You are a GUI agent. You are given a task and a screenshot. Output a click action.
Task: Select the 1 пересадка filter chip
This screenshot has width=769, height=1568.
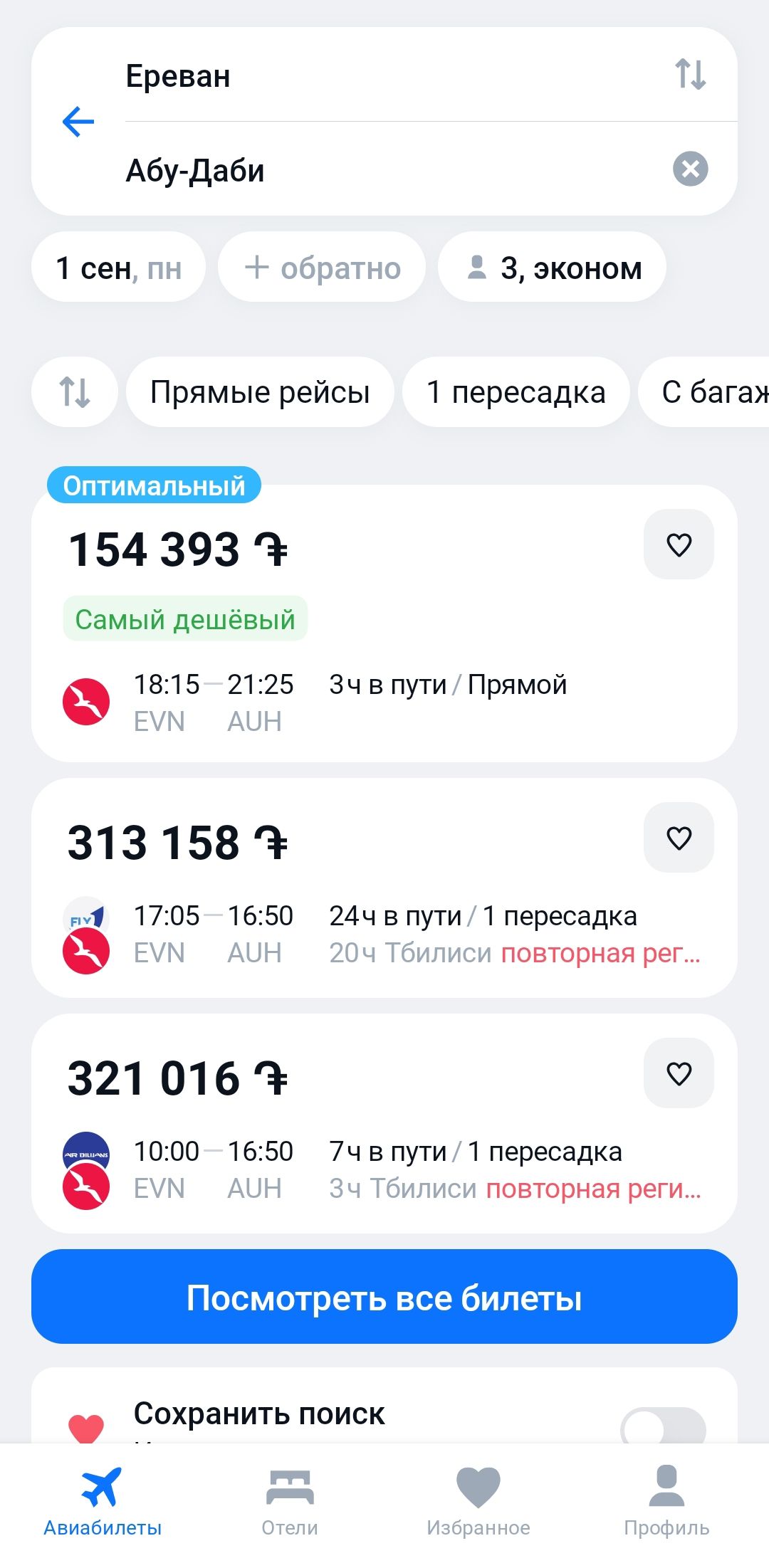pos(516,392)
